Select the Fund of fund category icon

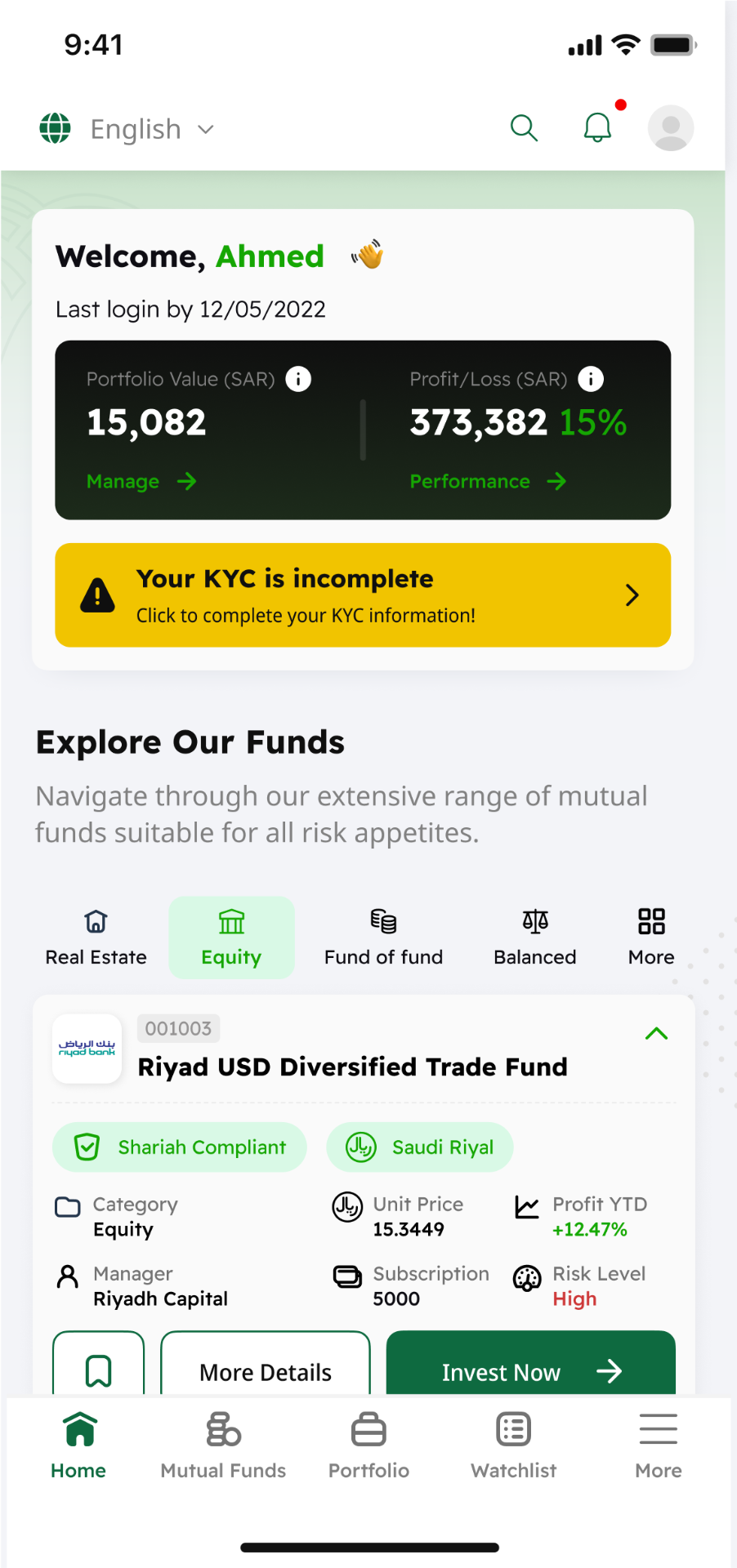point(383,923)
